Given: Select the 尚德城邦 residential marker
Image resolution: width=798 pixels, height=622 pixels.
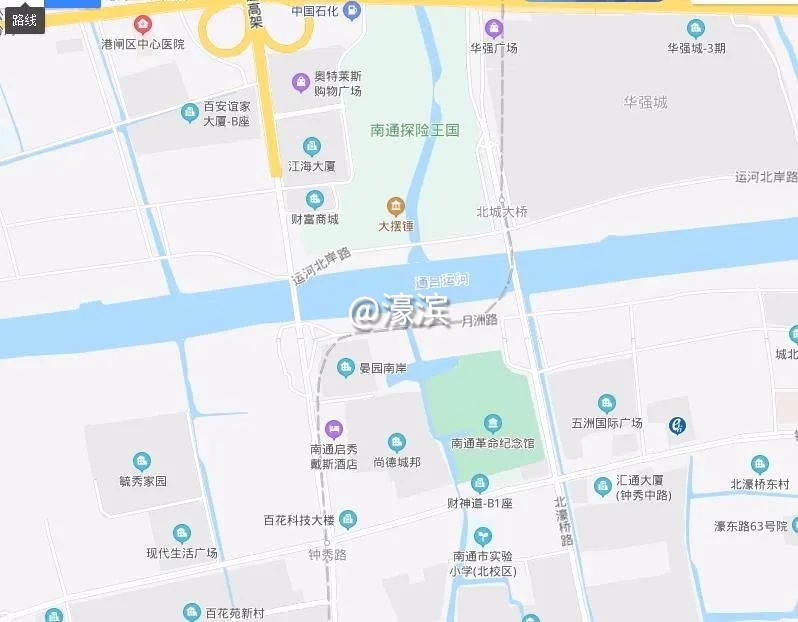Looking at the screenshot, I should pos(397,443).
